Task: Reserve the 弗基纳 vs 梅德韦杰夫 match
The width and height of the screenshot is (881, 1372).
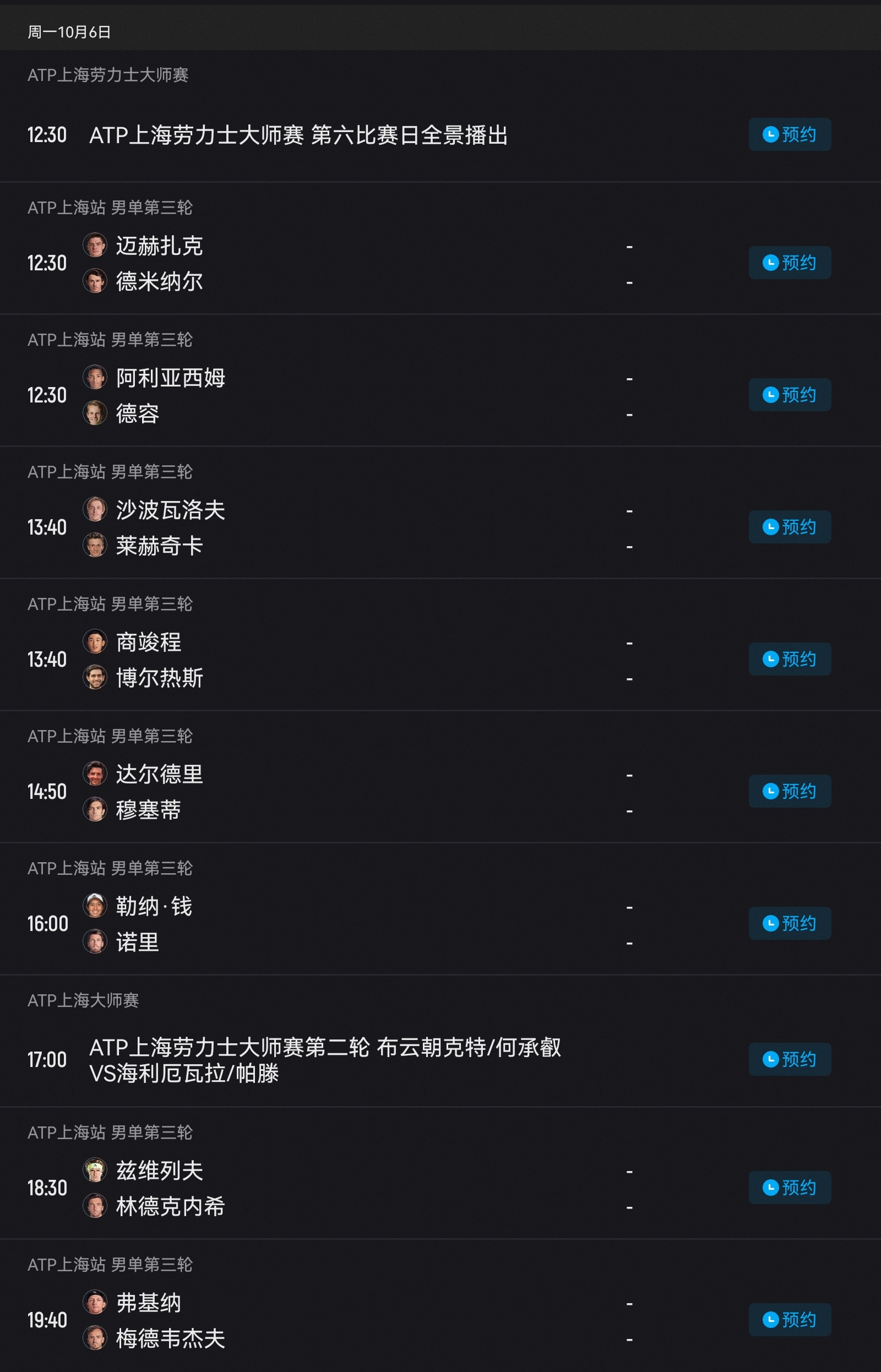Action: pos(789,1320)
